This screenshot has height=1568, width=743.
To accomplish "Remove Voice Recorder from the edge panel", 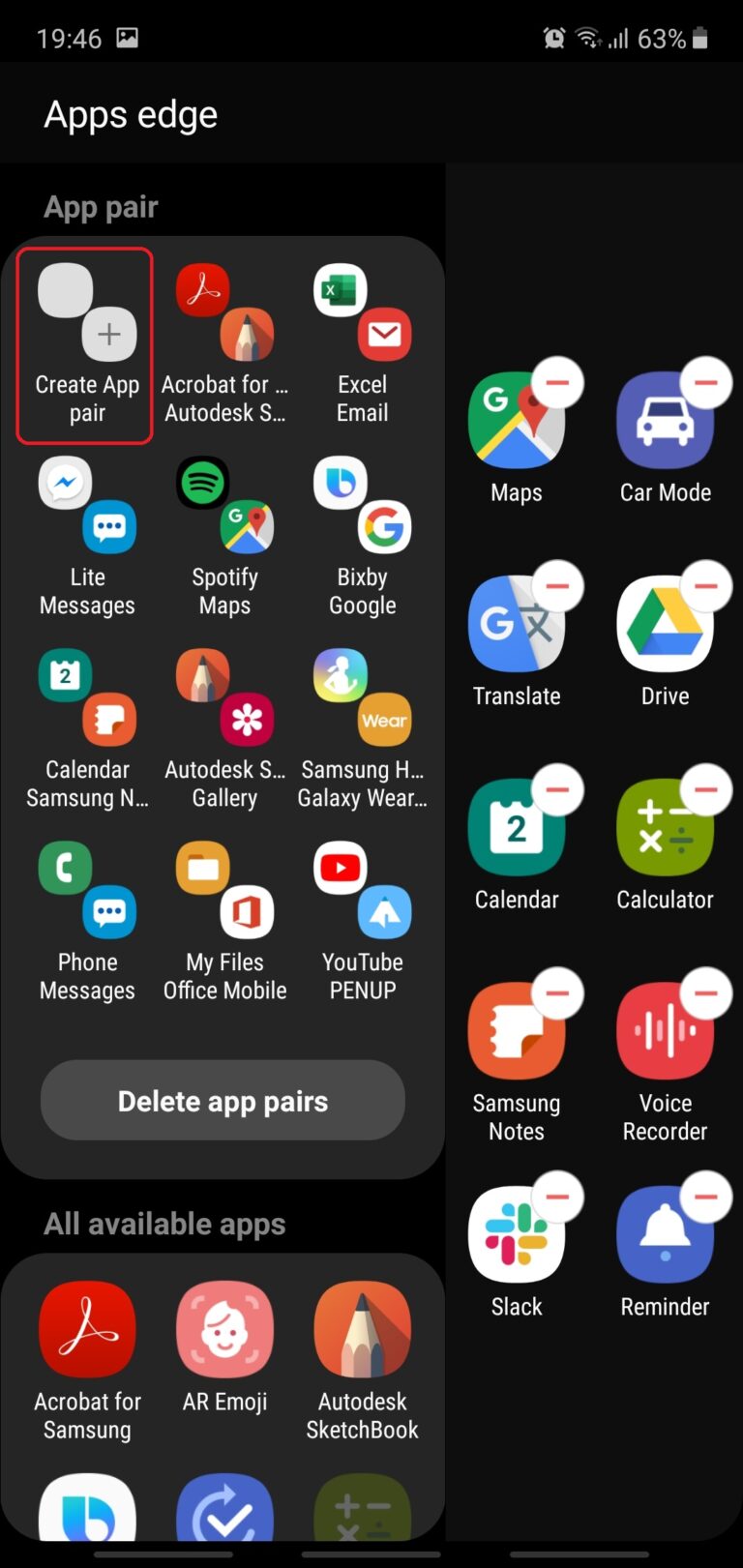I will point(705,993).
